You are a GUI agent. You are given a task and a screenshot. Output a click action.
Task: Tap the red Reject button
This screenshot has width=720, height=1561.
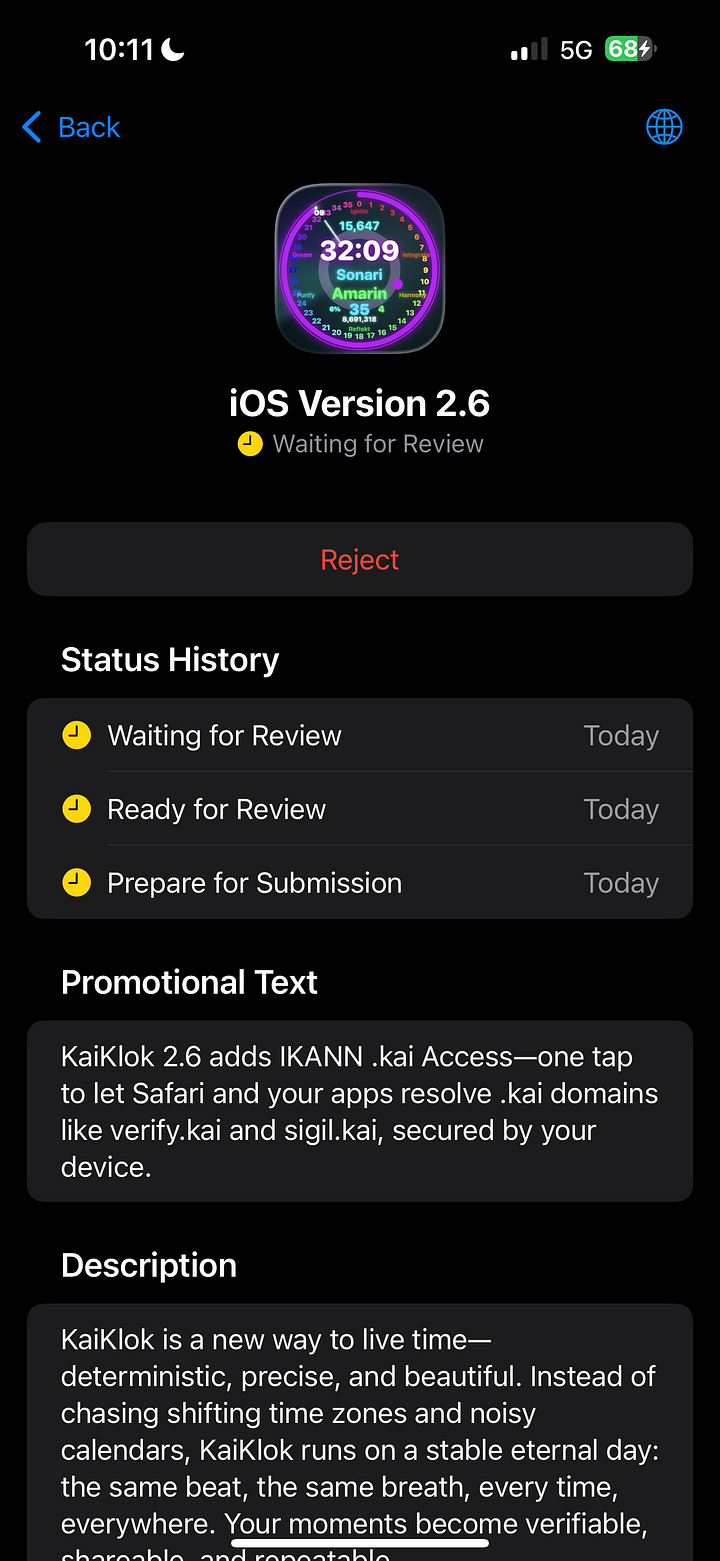[x=360, y=559]
